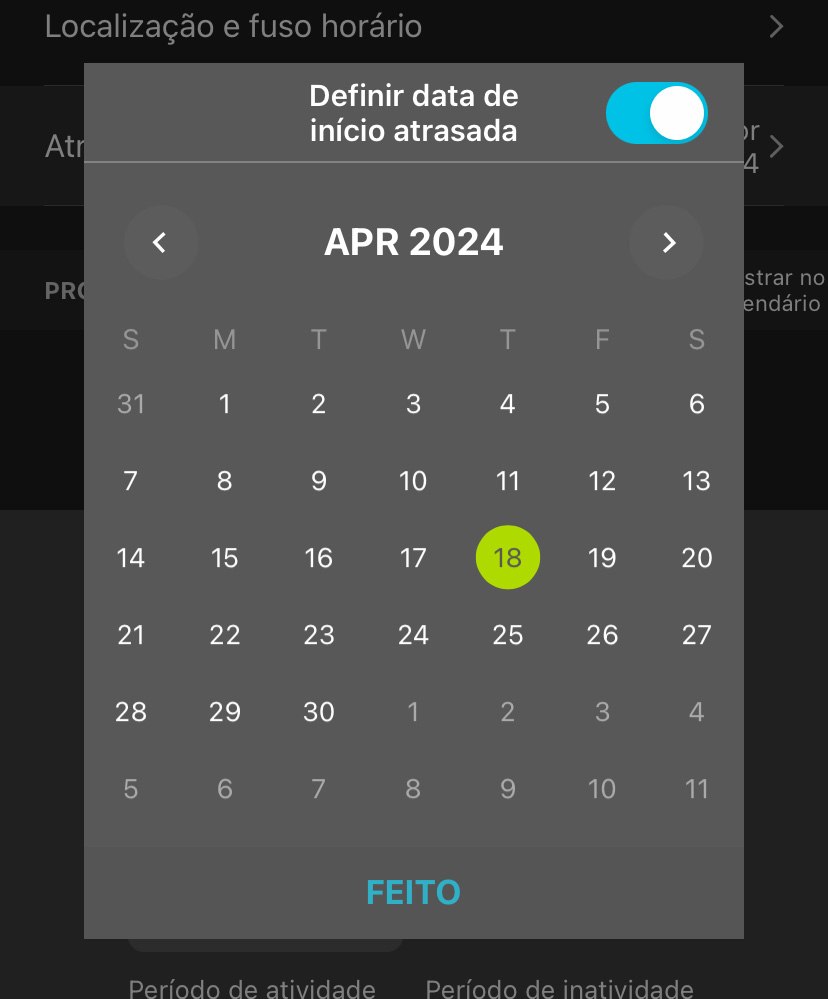Navigate to the previous month
The height and width of the screenshot is (999, 828).
[161, 242]
